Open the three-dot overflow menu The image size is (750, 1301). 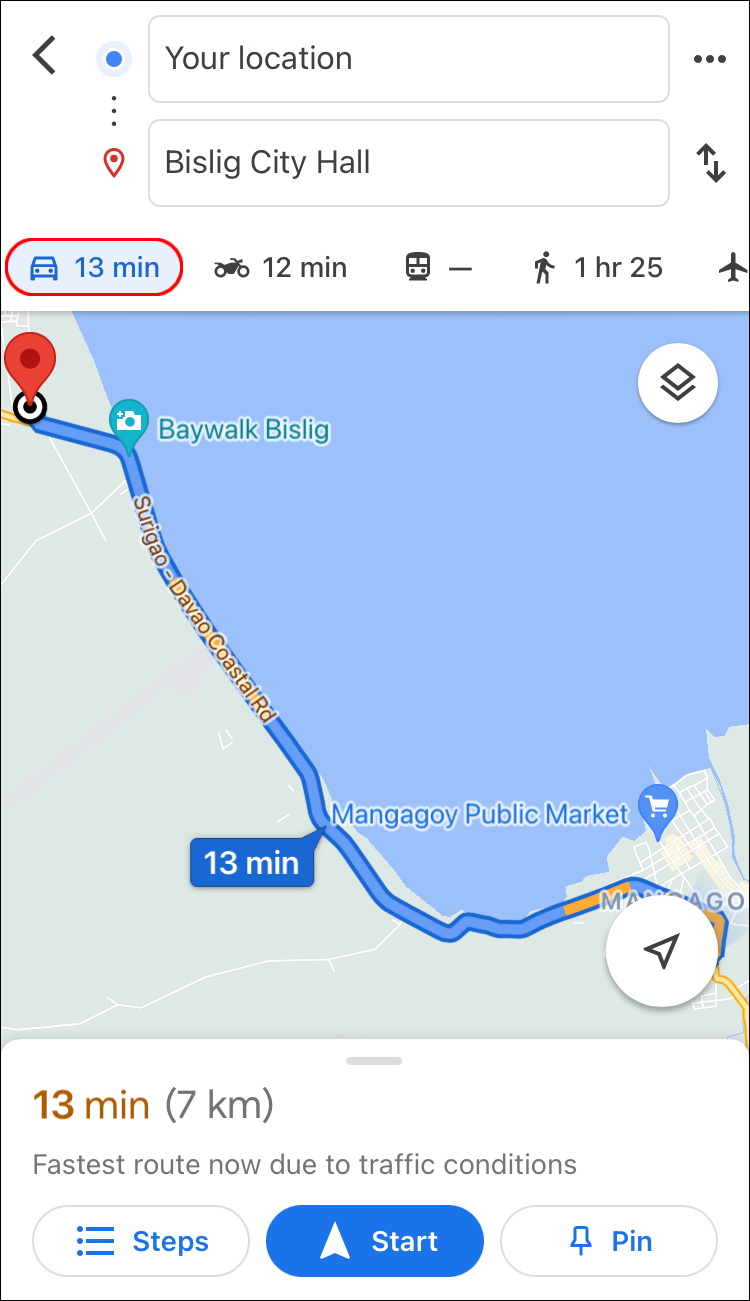tap(710, 59)
